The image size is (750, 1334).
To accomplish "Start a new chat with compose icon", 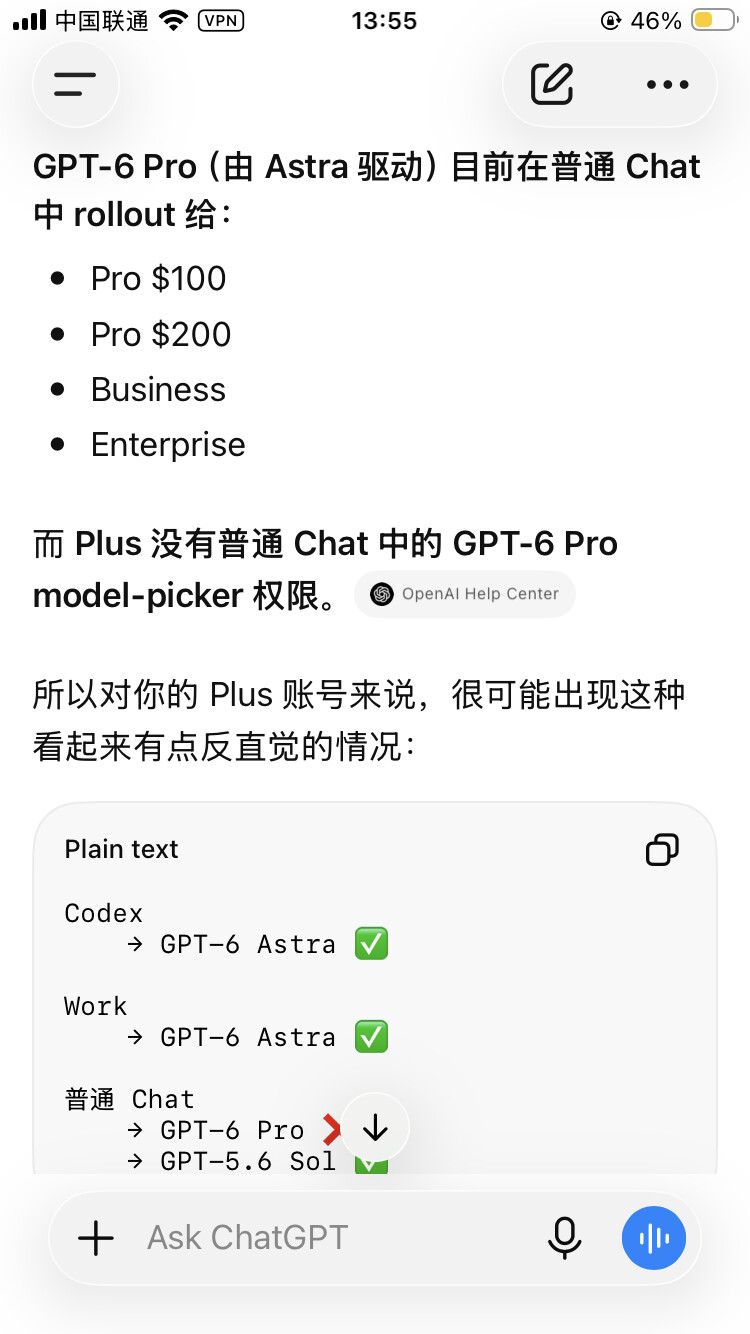I will (552, 85).
